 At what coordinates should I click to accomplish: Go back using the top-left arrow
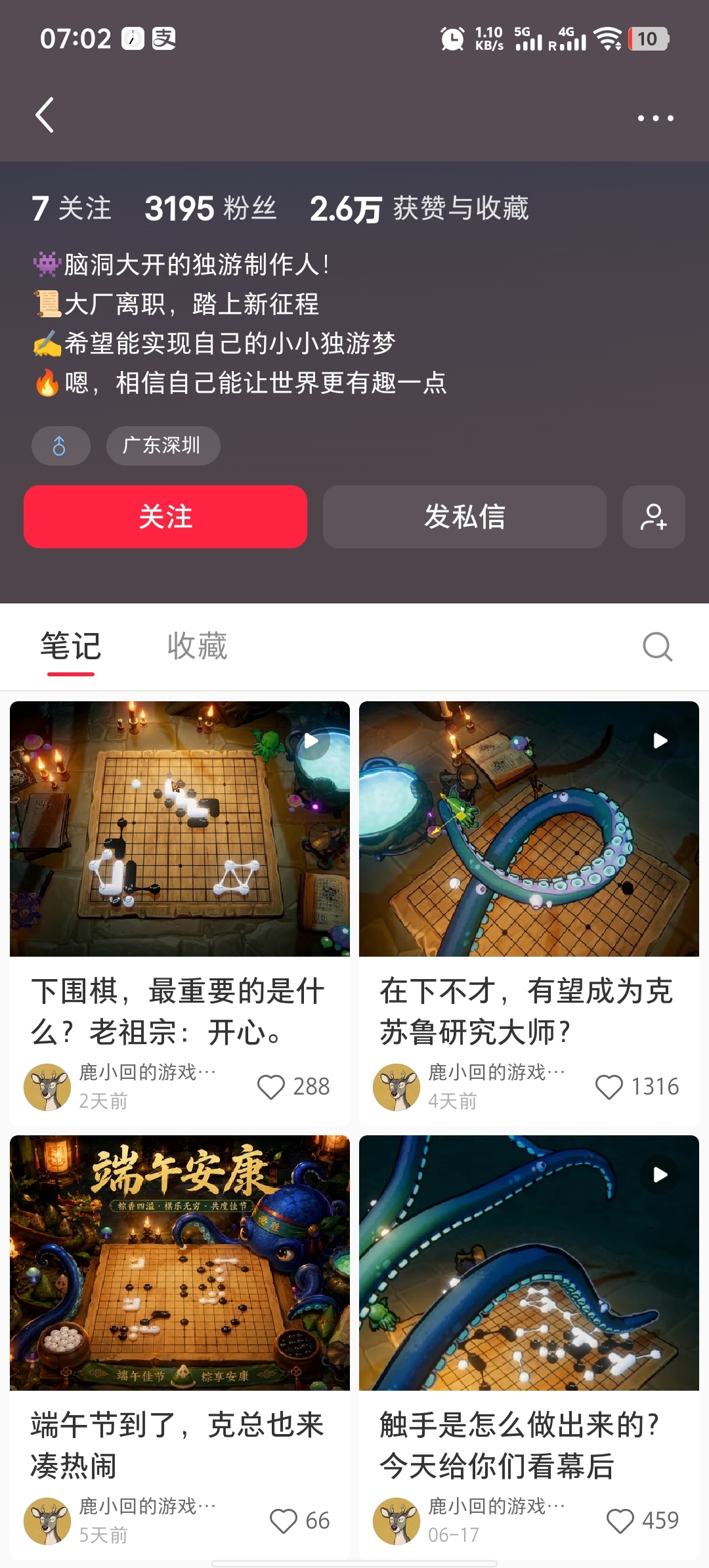pyautogui.click(x=45, y=116)
